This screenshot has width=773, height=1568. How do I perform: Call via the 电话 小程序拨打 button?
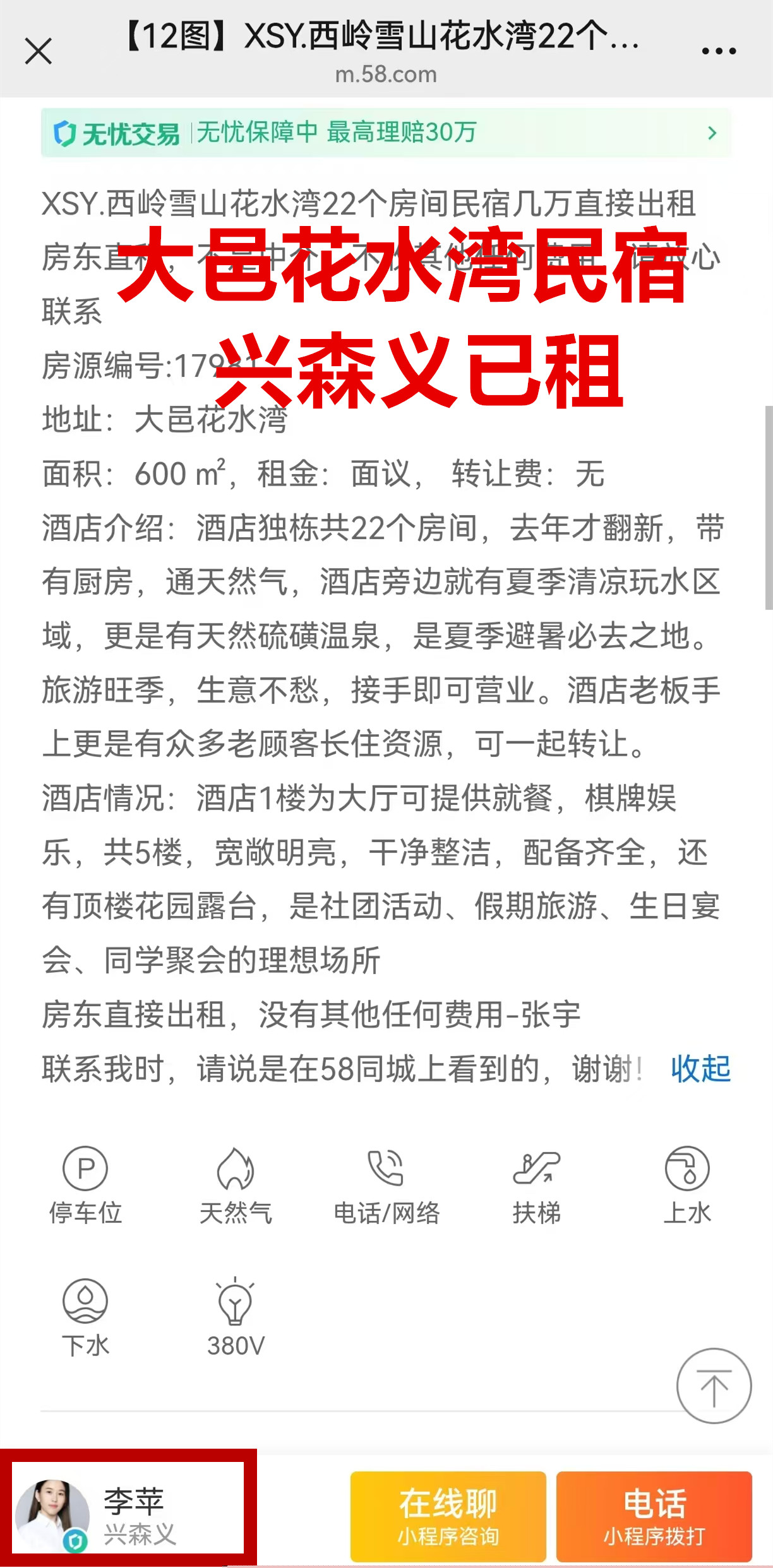point(654,1516)
